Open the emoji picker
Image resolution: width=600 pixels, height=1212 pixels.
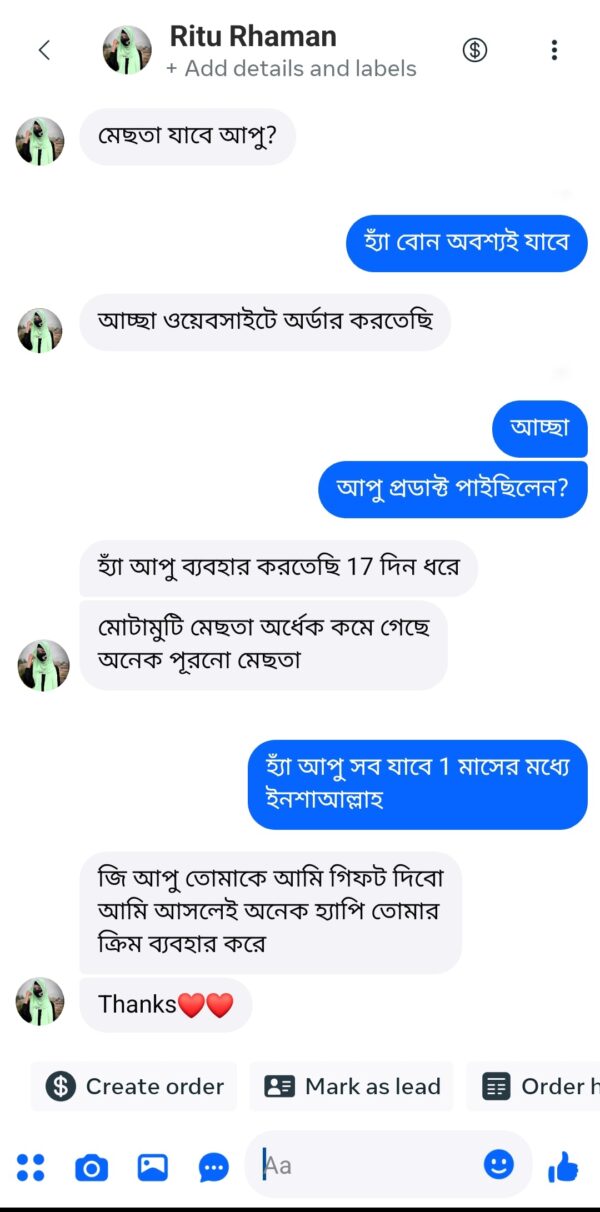pyautogui.click(x=498, y=1164)
